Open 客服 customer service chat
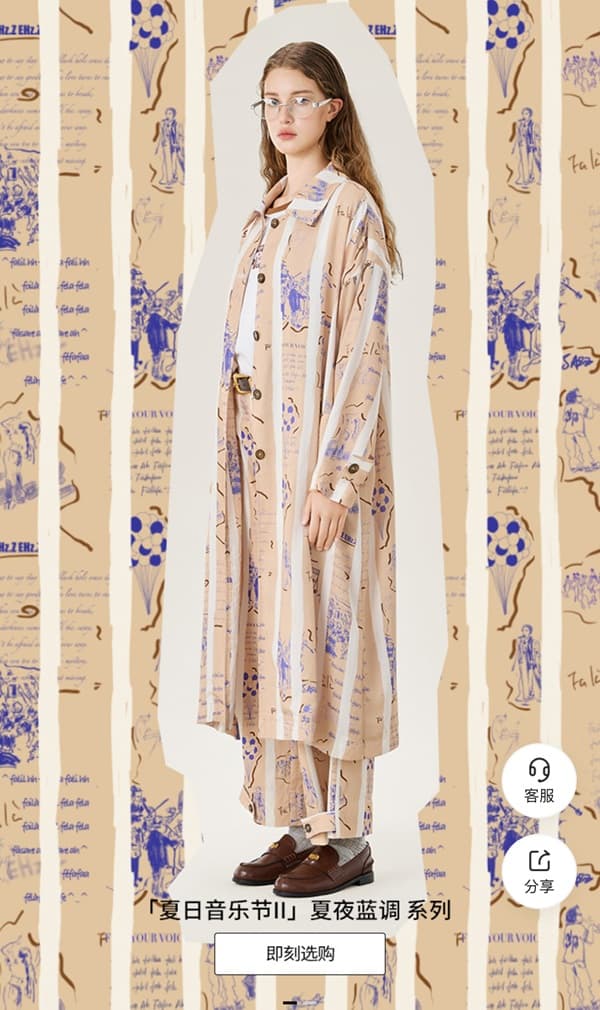The height and width of the screenshot is (1010, 600). coord(539,781)
